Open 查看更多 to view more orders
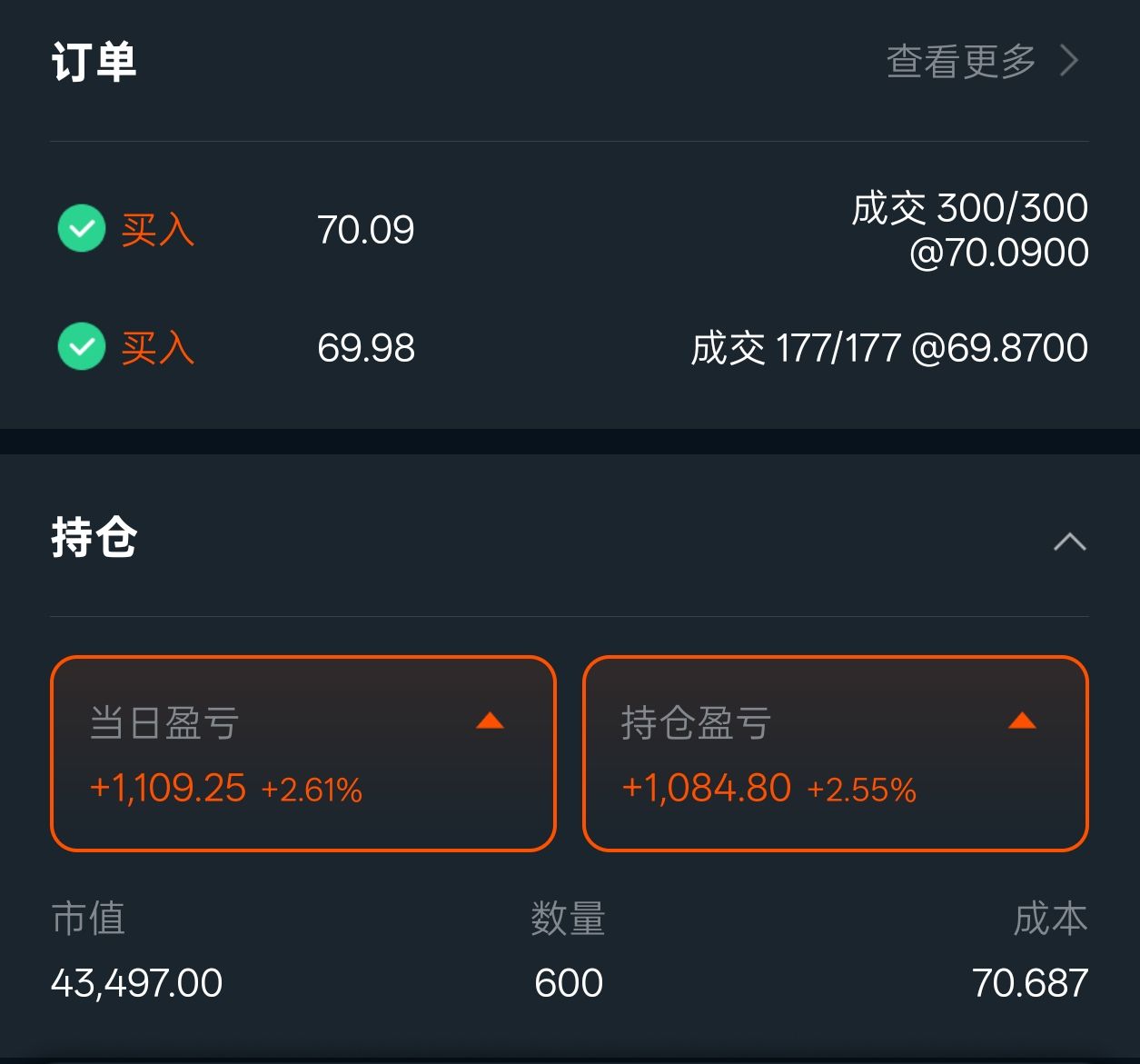 (x=981, y=62)
